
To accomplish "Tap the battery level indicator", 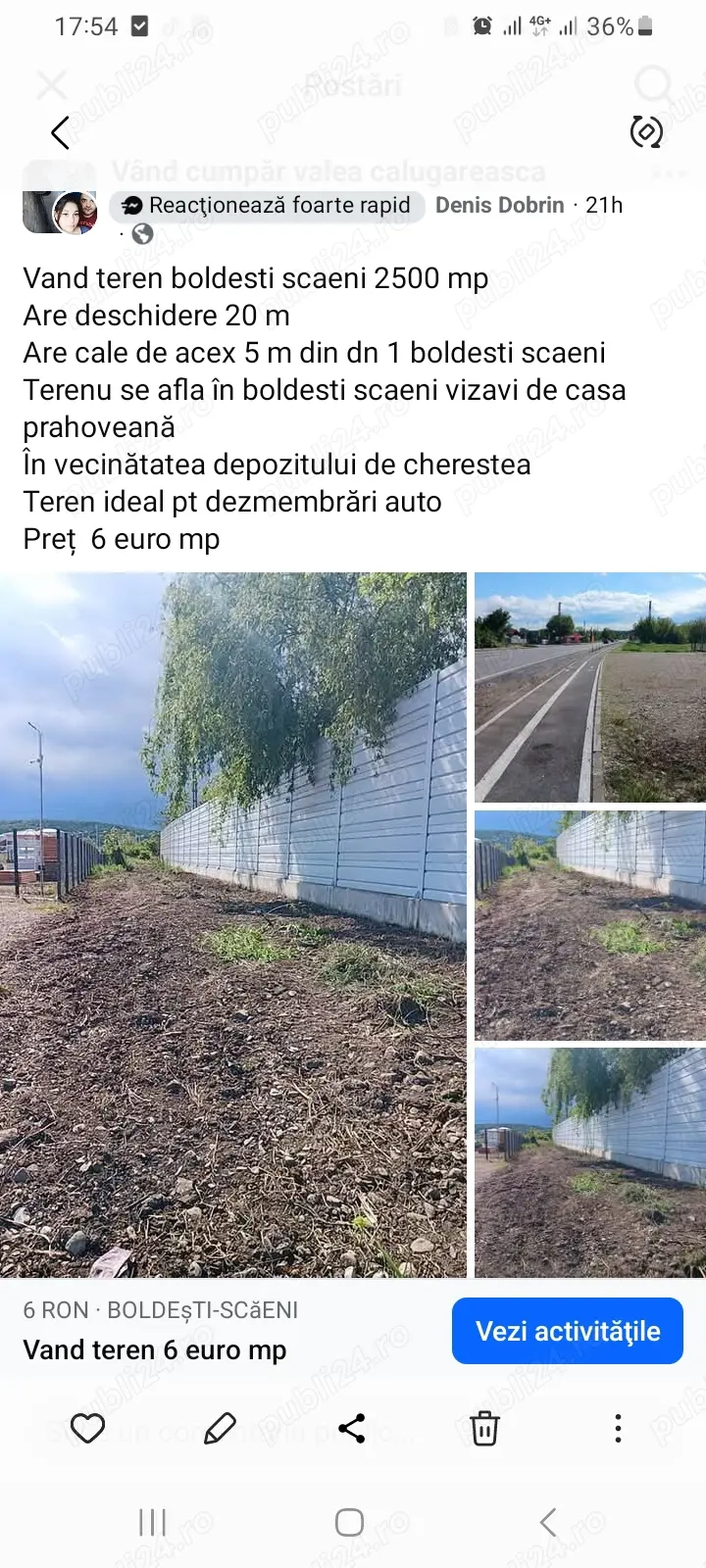I will 642,26.
